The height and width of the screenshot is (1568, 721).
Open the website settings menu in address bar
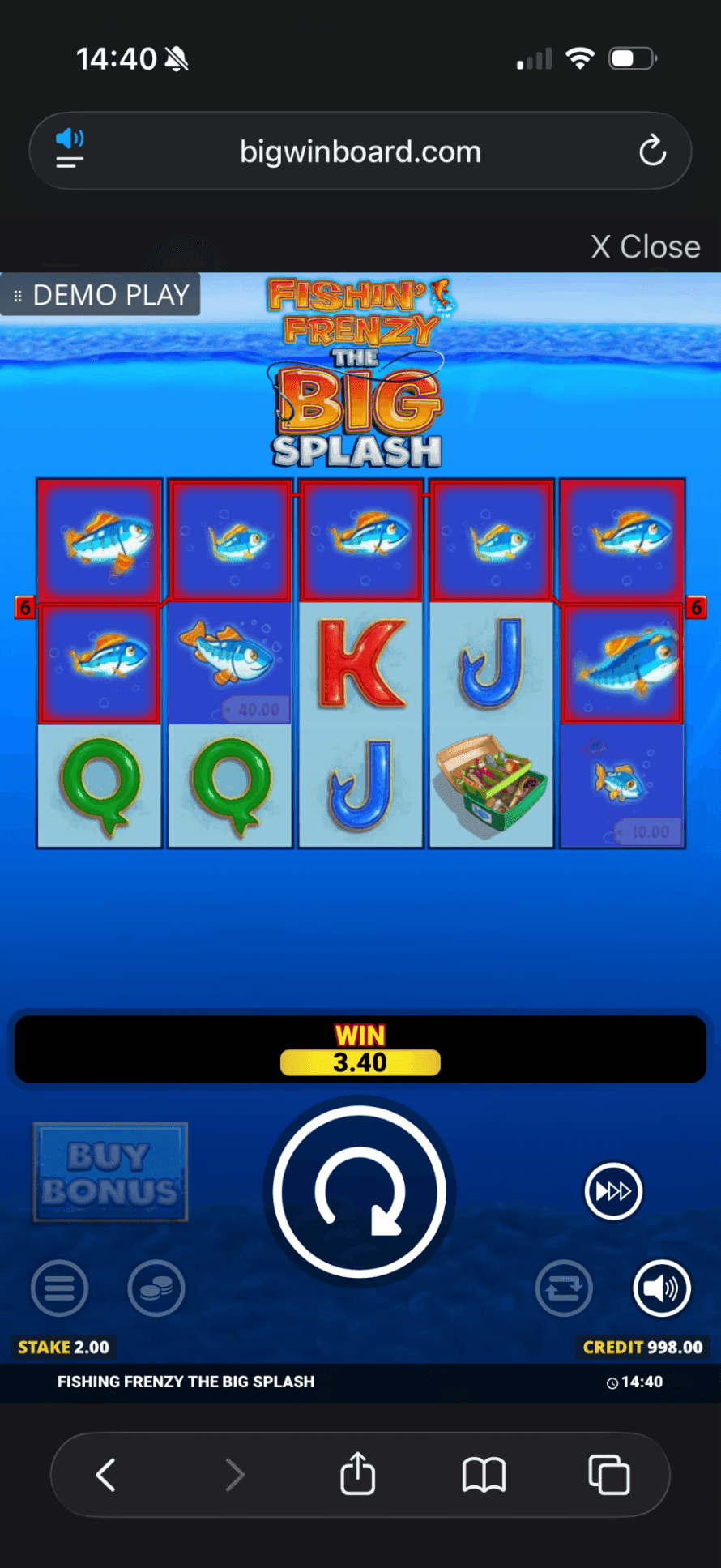click(x=69, y=163)
